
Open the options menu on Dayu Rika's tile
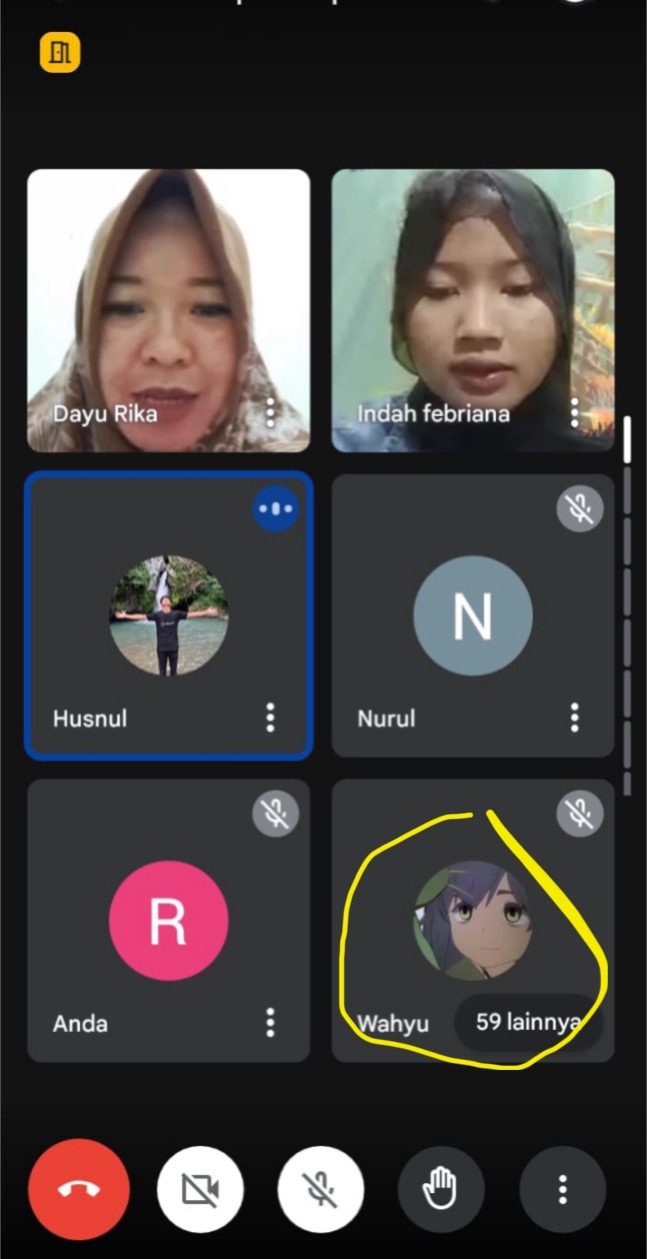[270, 411]
